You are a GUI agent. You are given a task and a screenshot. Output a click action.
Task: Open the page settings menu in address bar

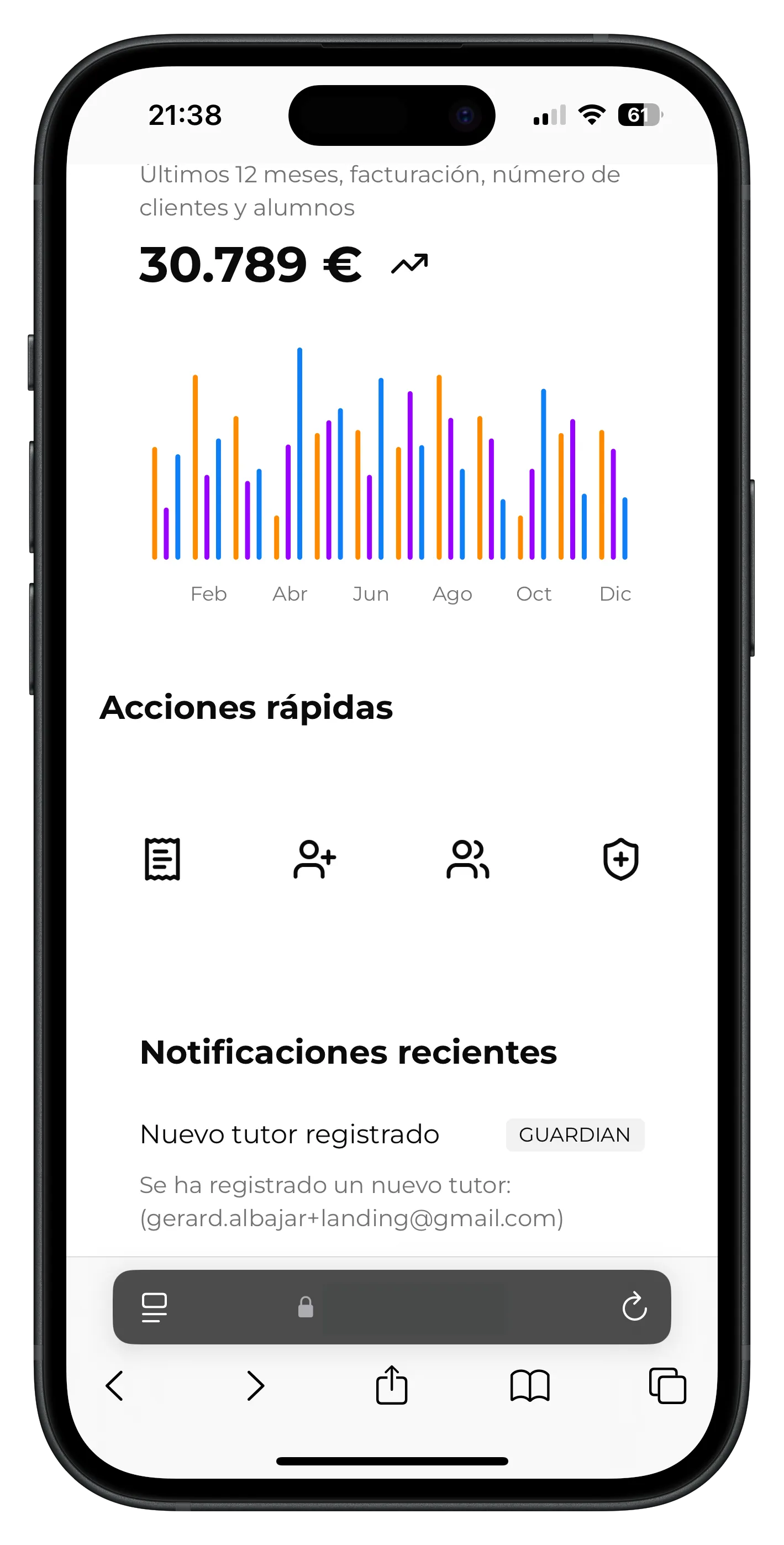(x=154, y=1307)
